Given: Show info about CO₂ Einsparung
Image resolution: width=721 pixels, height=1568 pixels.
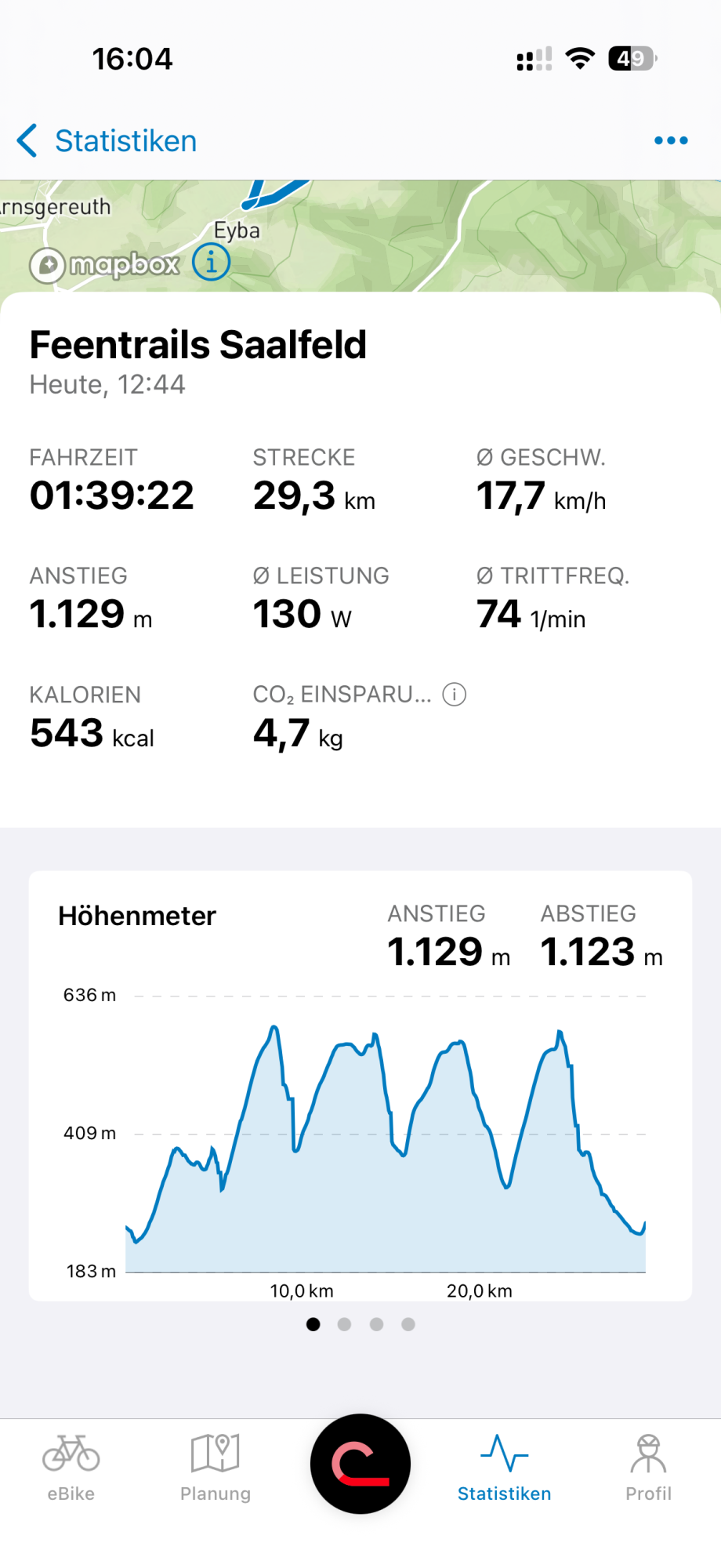Looking at the screenshot, I should pos(455,695).
